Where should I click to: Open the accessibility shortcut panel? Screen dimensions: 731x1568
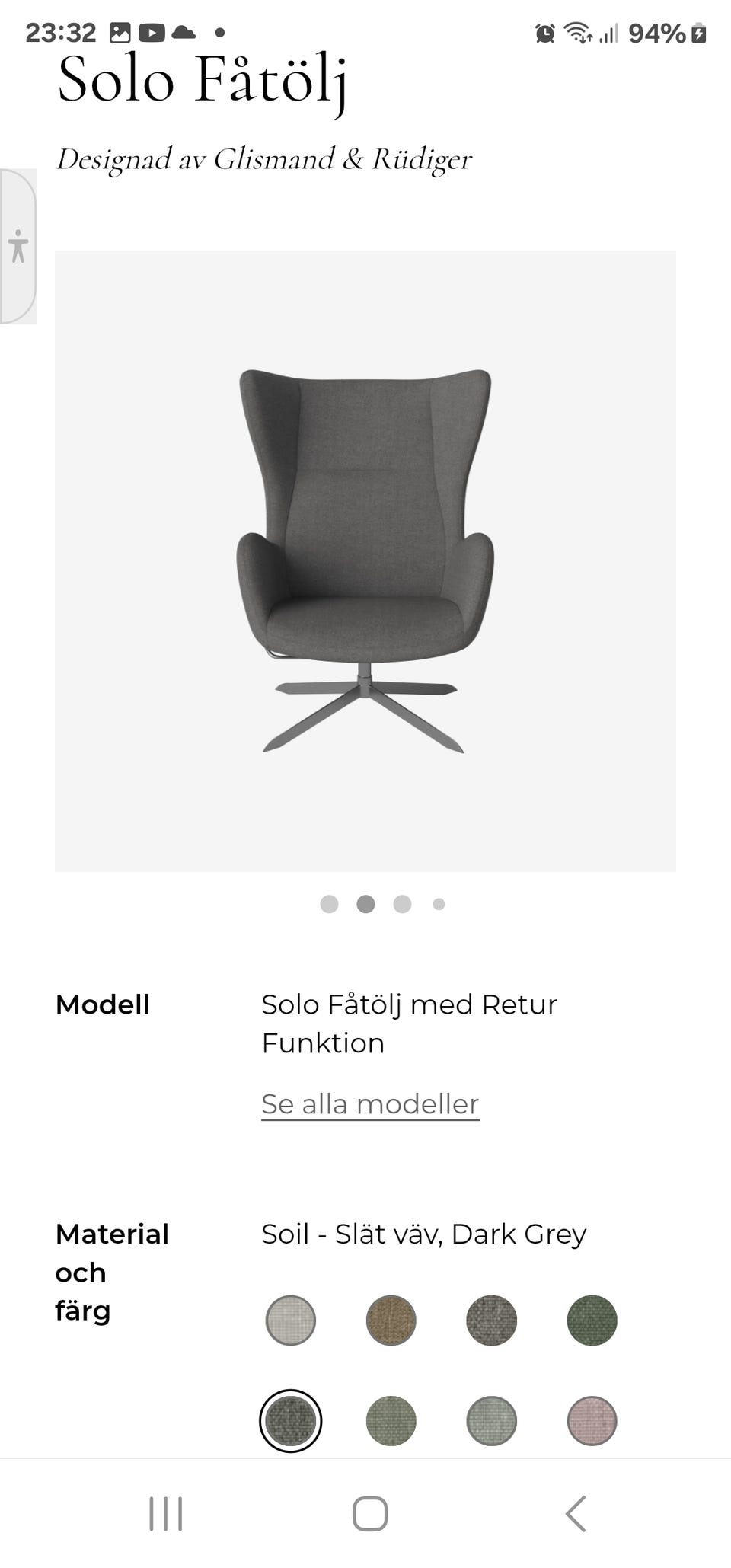(x=19, y=245)
